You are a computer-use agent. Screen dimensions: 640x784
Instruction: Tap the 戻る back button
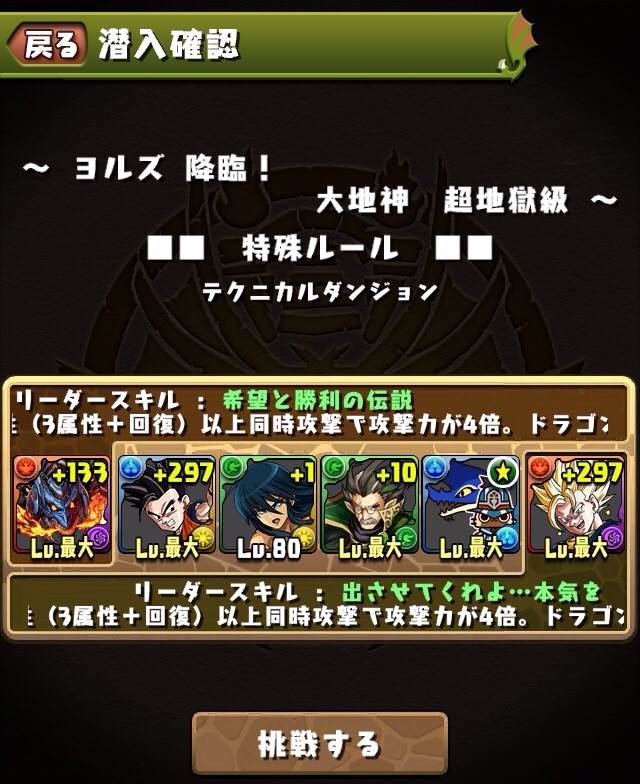pos(46,45)
